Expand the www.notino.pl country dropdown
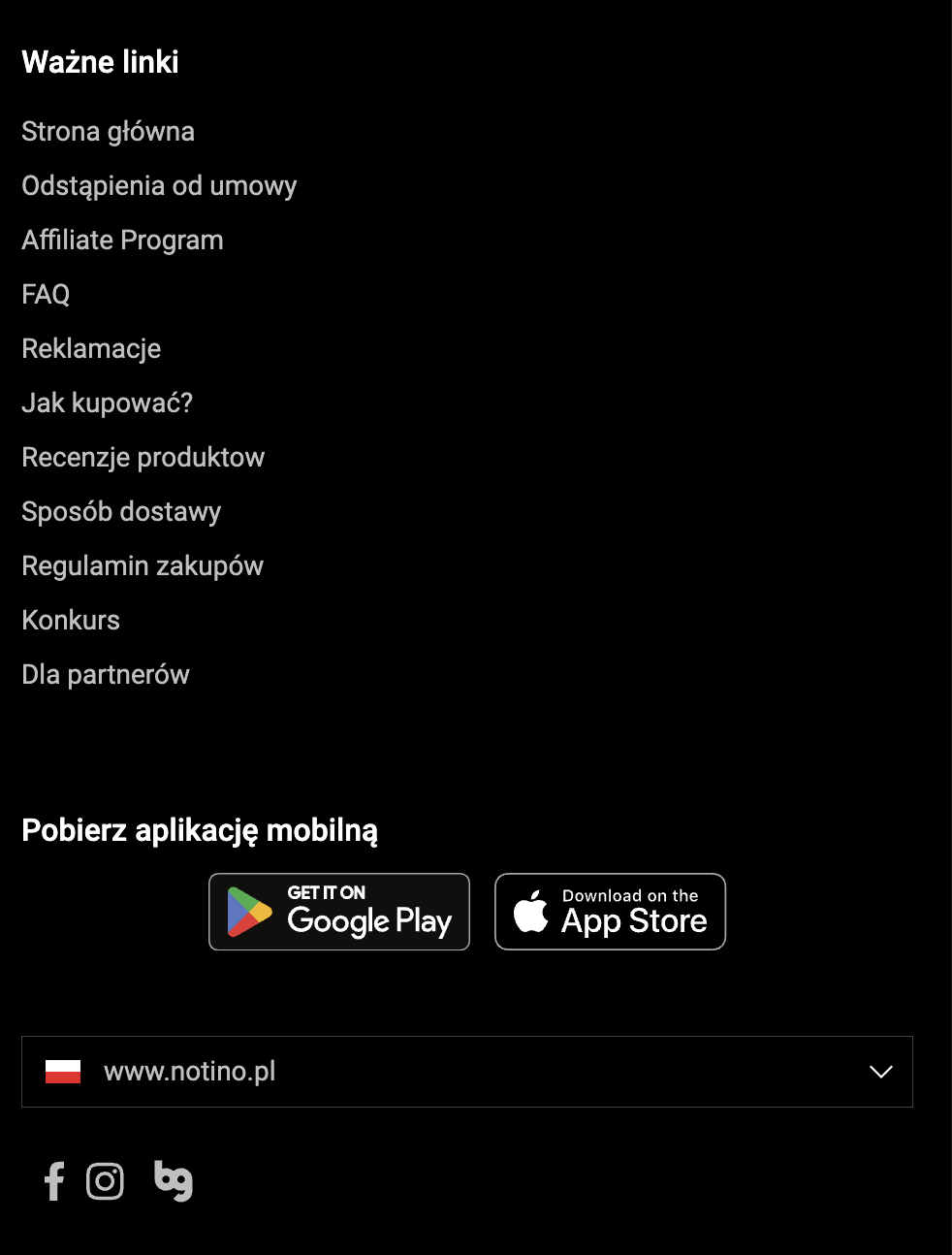952x1255 pixels. (x=466, y=1072)
